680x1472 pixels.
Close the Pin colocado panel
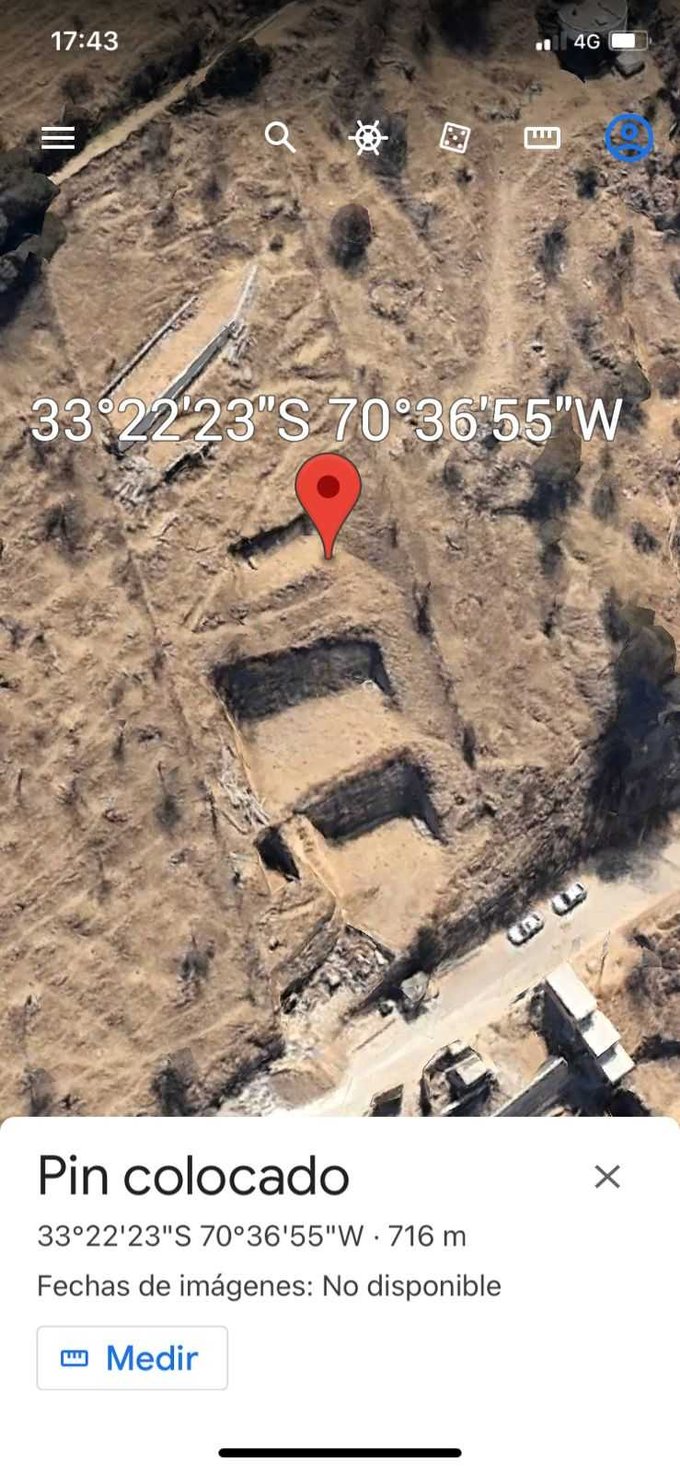pos(607,1176)
